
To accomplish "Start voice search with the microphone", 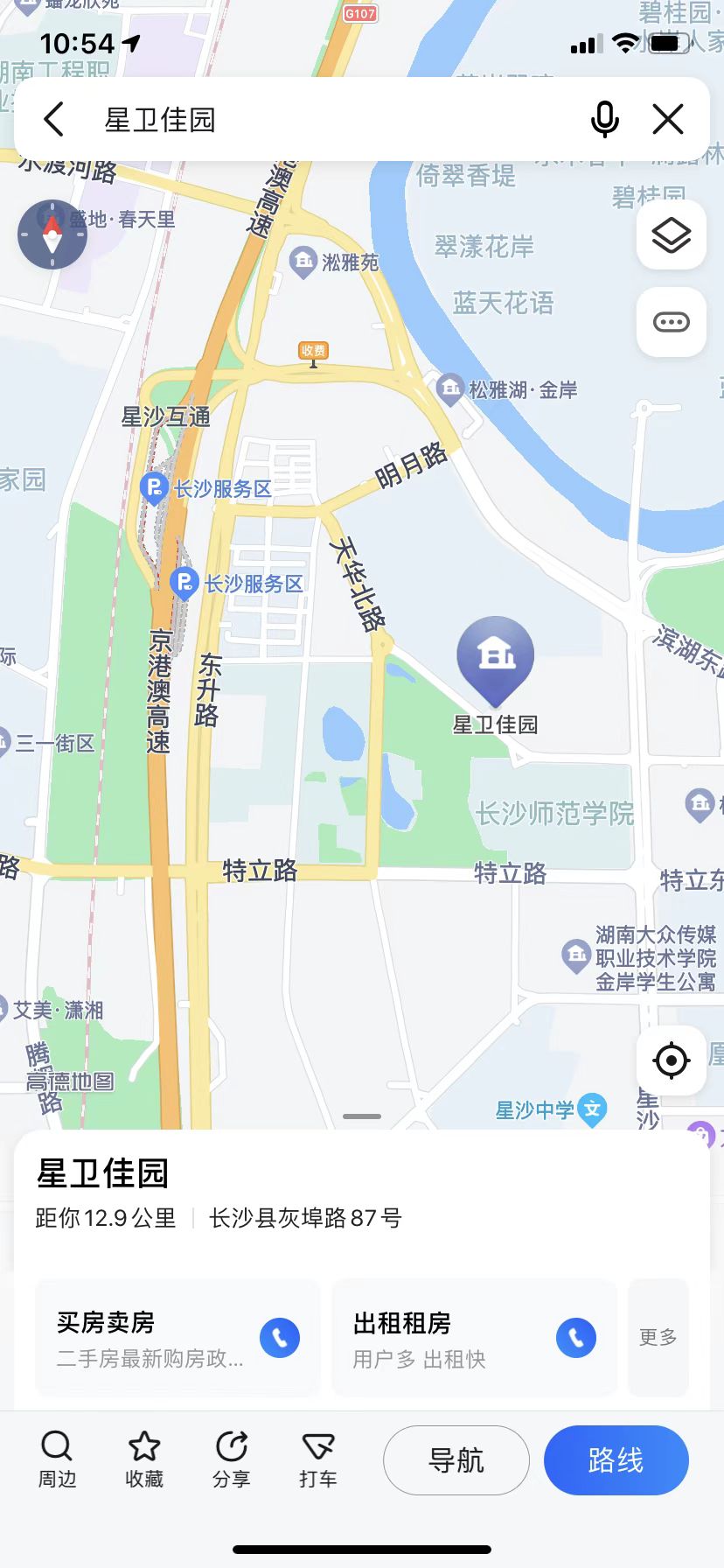I will [604, 119].
